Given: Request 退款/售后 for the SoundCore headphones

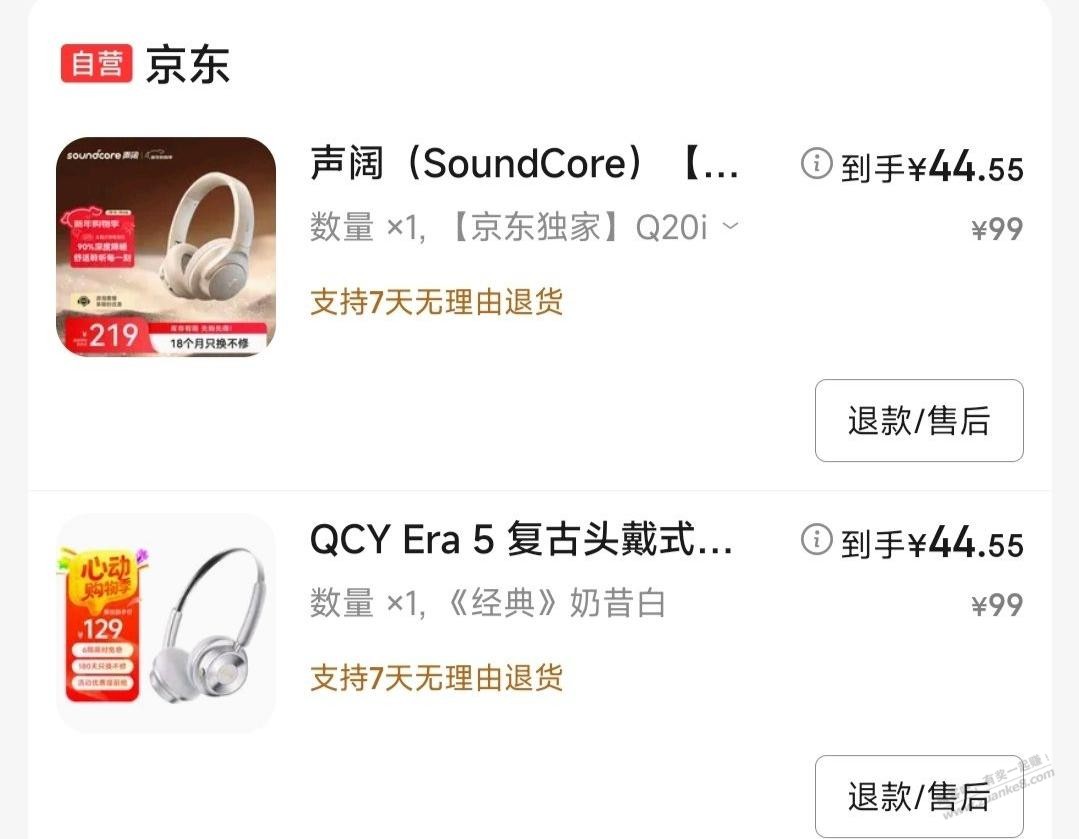Looking at the screenshot, I should pos(918,421).
